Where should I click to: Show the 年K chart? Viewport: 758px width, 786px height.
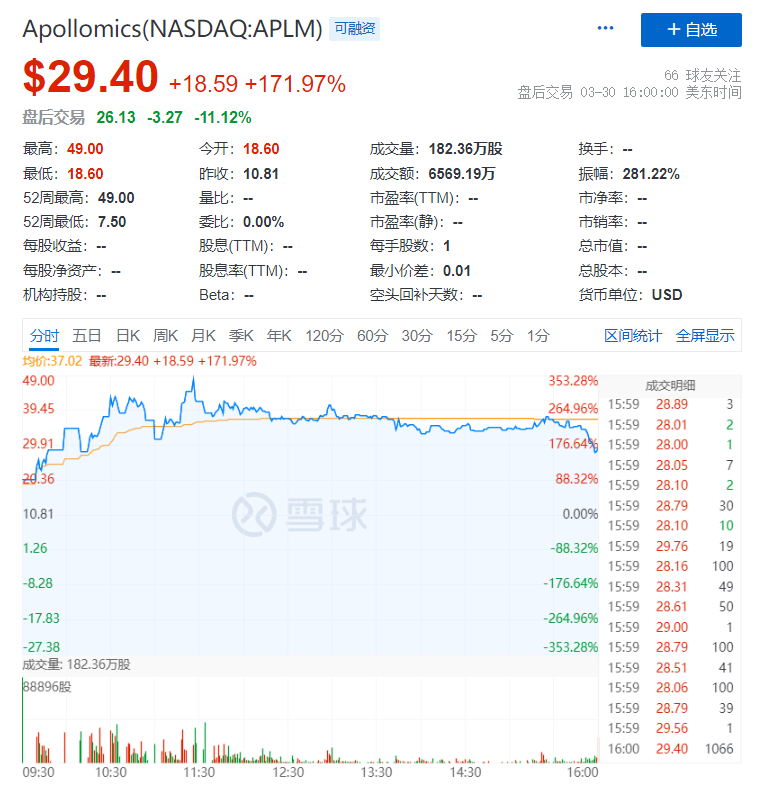point(279,335)
